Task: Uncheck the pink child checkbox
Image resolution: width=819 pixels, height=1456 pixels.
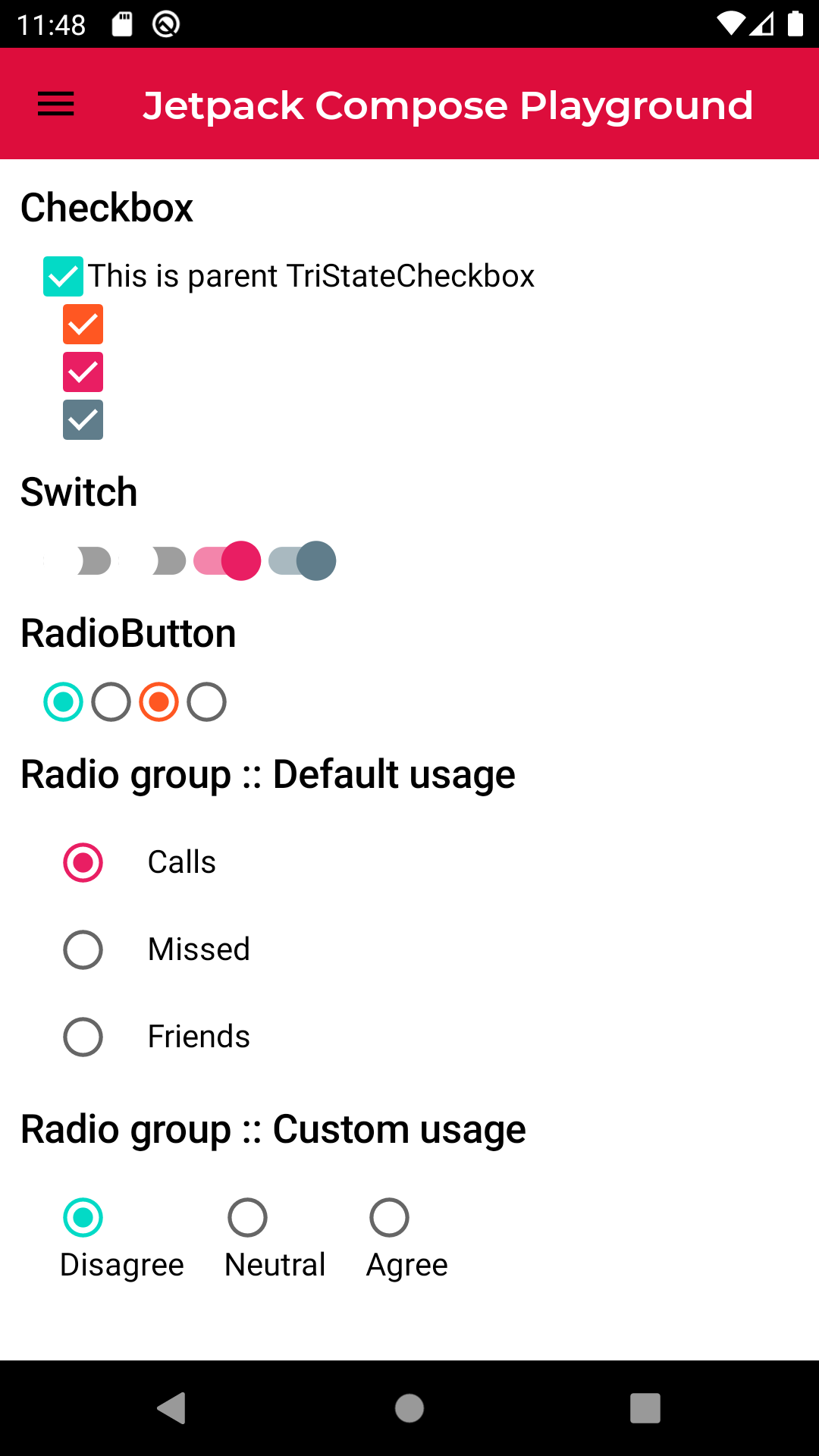Action: 83,372
